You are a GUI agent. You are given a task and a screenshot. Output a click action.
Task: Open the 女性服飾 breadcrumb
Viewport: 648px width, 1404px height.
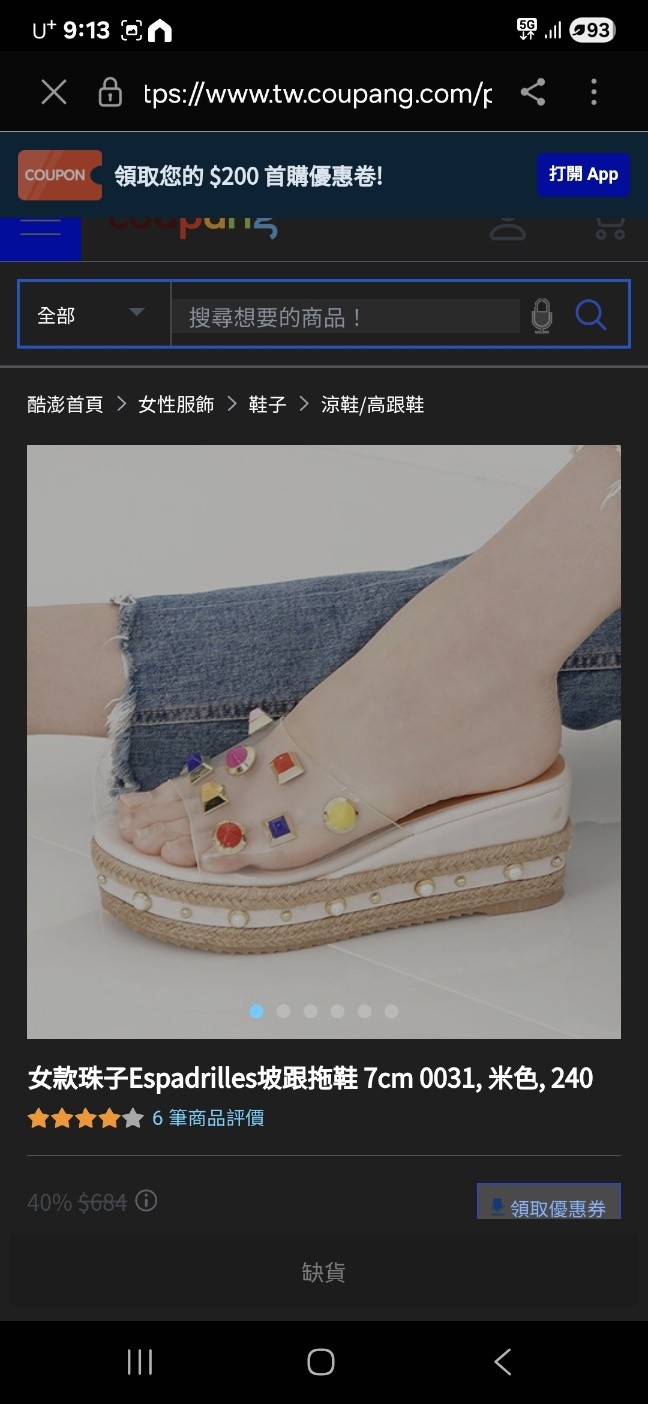pyautogui.click(x=176, y=404)
